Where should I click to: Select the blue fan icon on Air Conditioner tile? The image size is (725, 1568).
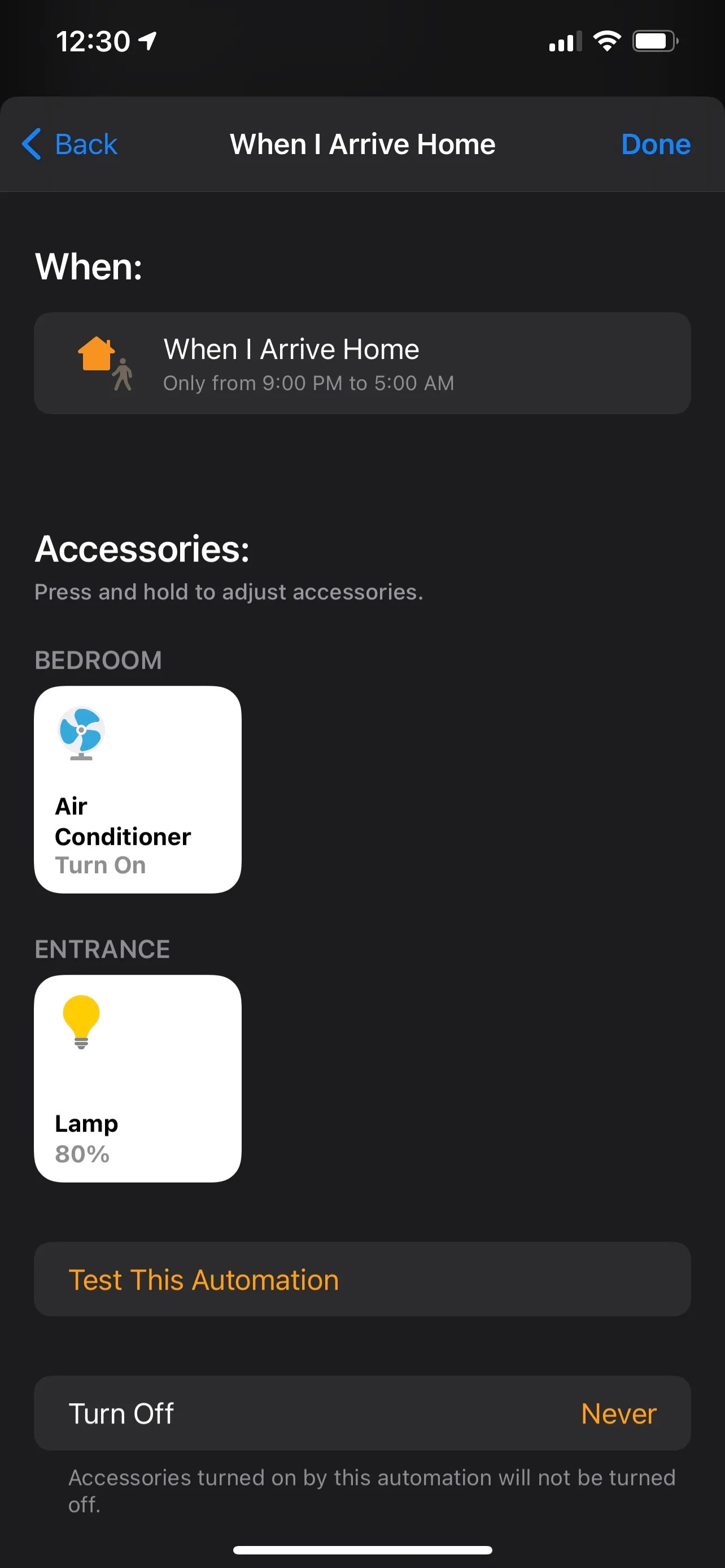coord(81,735)
